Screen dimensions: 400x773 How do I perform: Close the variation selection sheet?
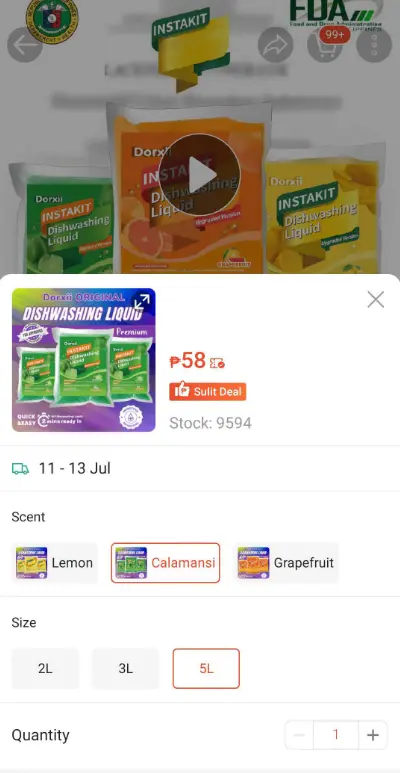point(375,299)
